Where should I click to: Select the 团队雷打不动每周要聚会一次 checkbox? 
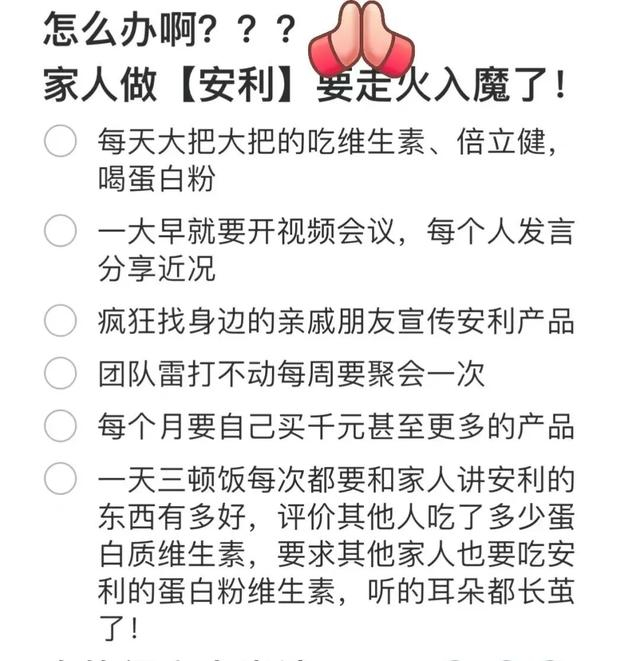[x=60, y=374]
